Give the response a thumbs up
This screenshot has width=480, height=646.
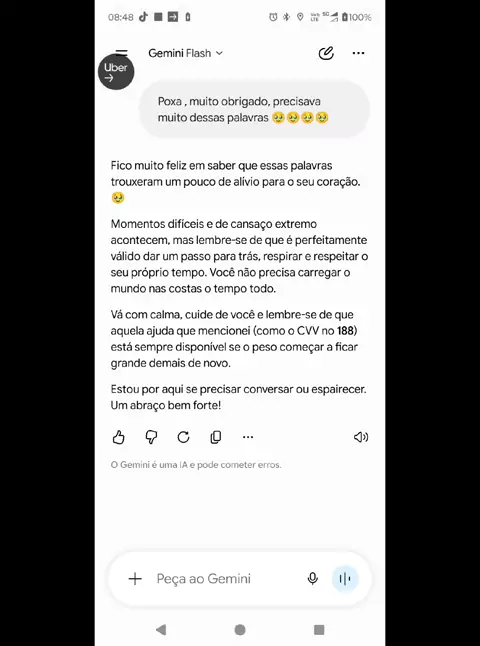coord(119,437)
